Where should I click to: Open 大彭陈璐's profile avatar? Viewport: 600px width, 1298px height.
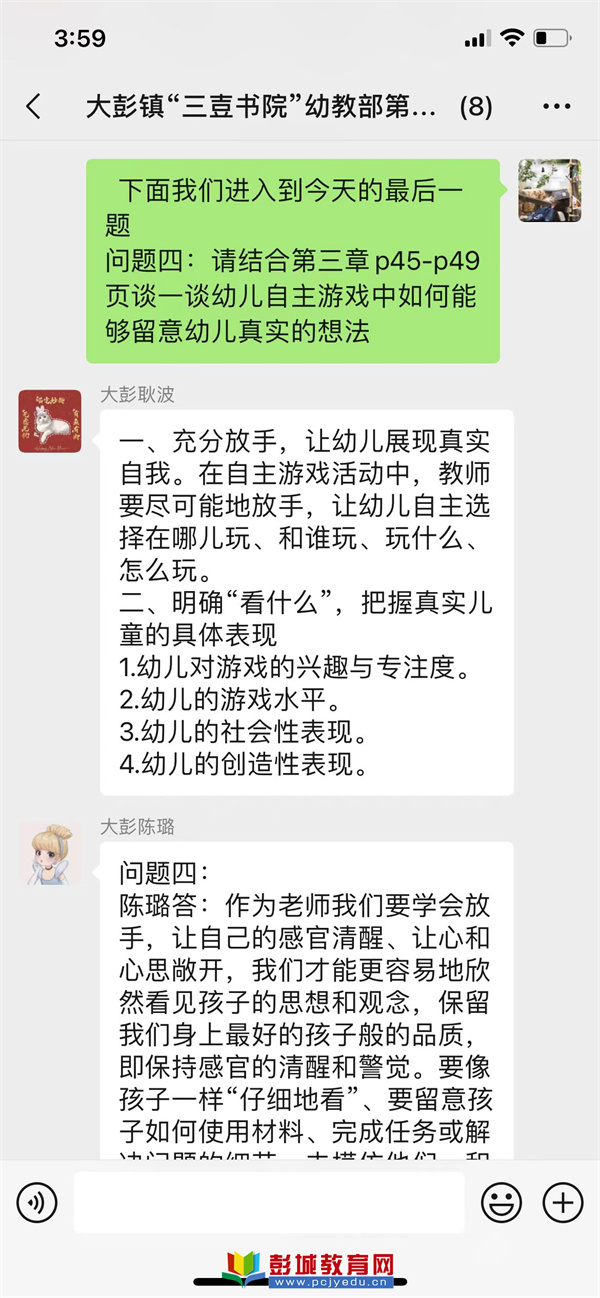click(x=50, y=853)
